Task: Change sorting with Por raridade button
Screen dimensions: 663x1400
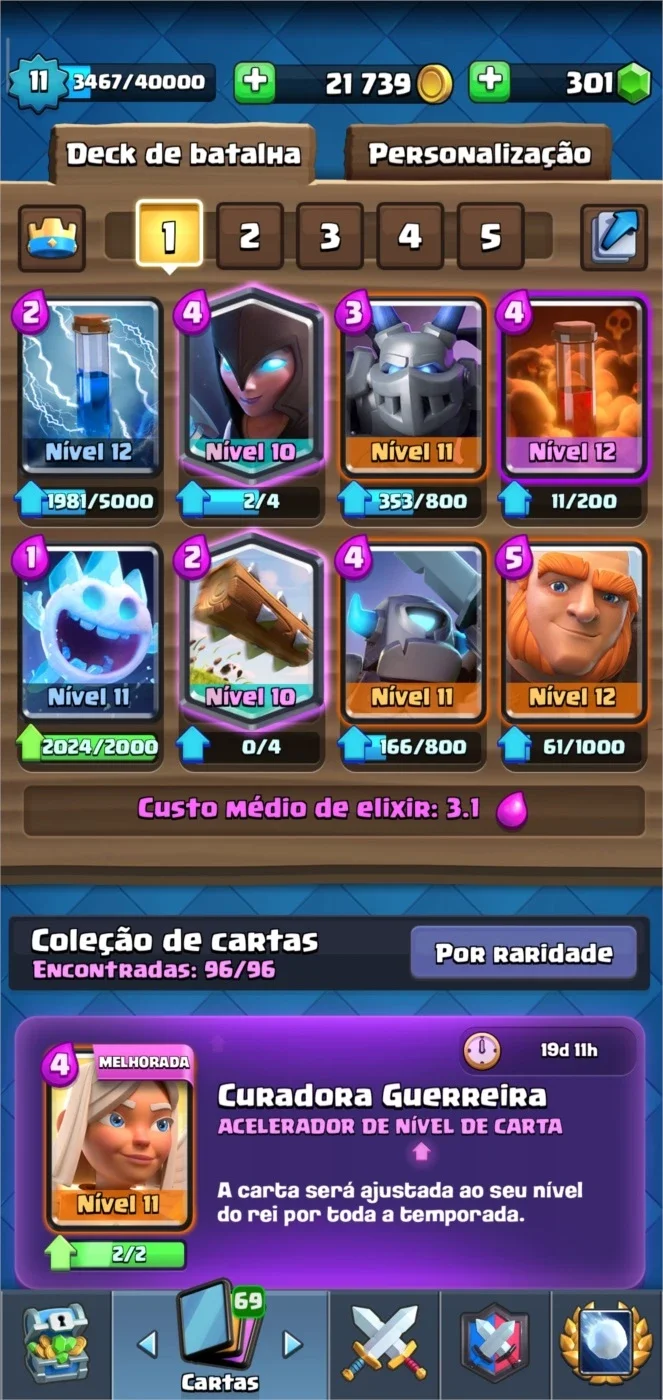Action: (x=523, y=953)
